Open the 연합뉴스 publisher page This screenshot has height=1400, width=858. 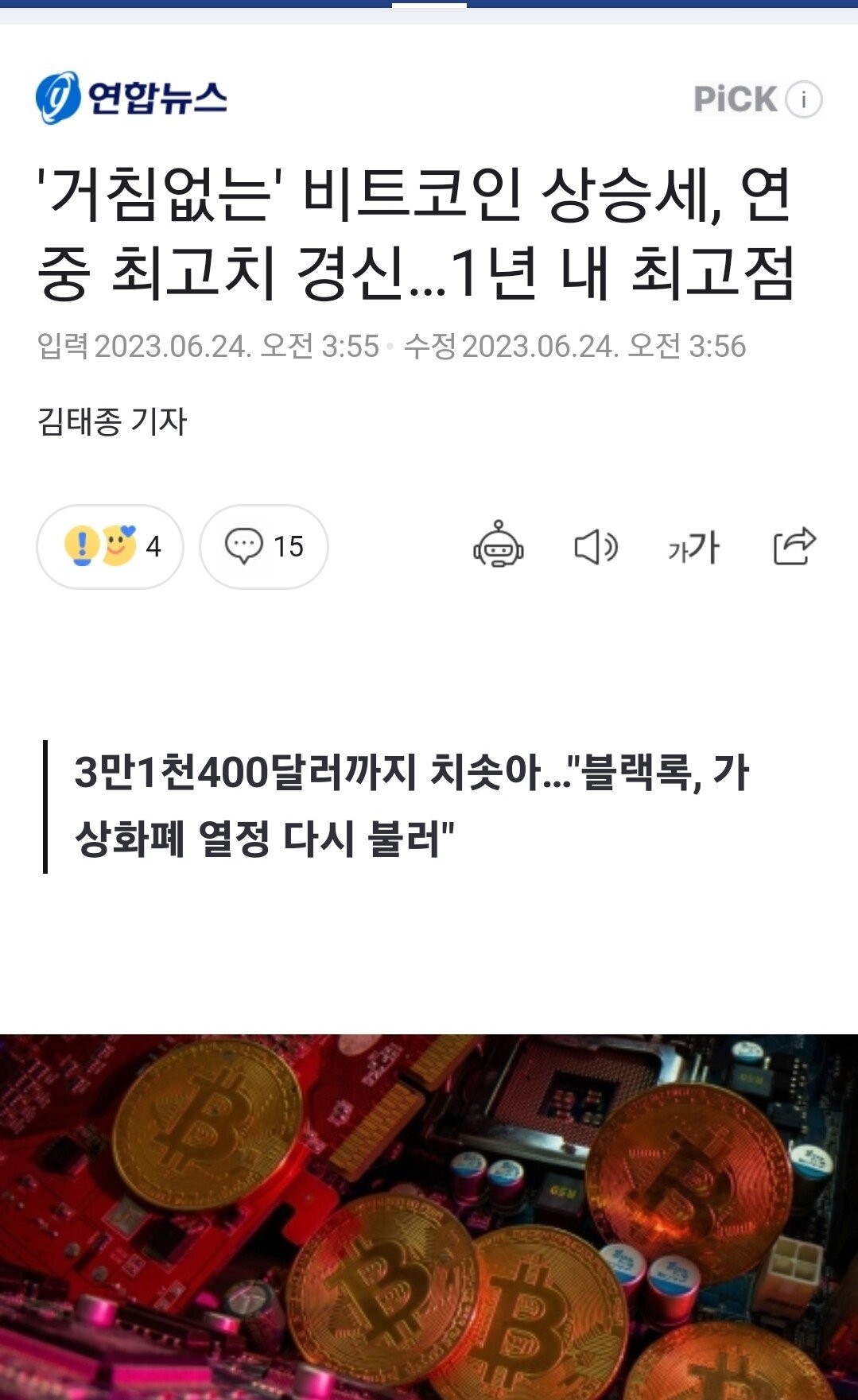click(132, 98)
